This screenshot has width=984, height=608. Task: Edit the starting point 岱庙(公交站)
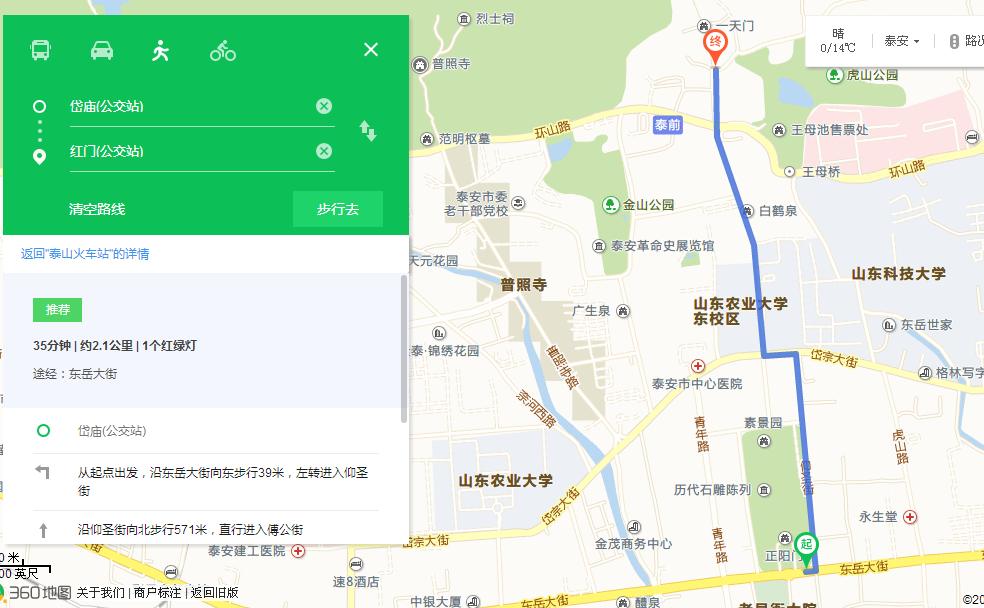click(x=180, y=106)
